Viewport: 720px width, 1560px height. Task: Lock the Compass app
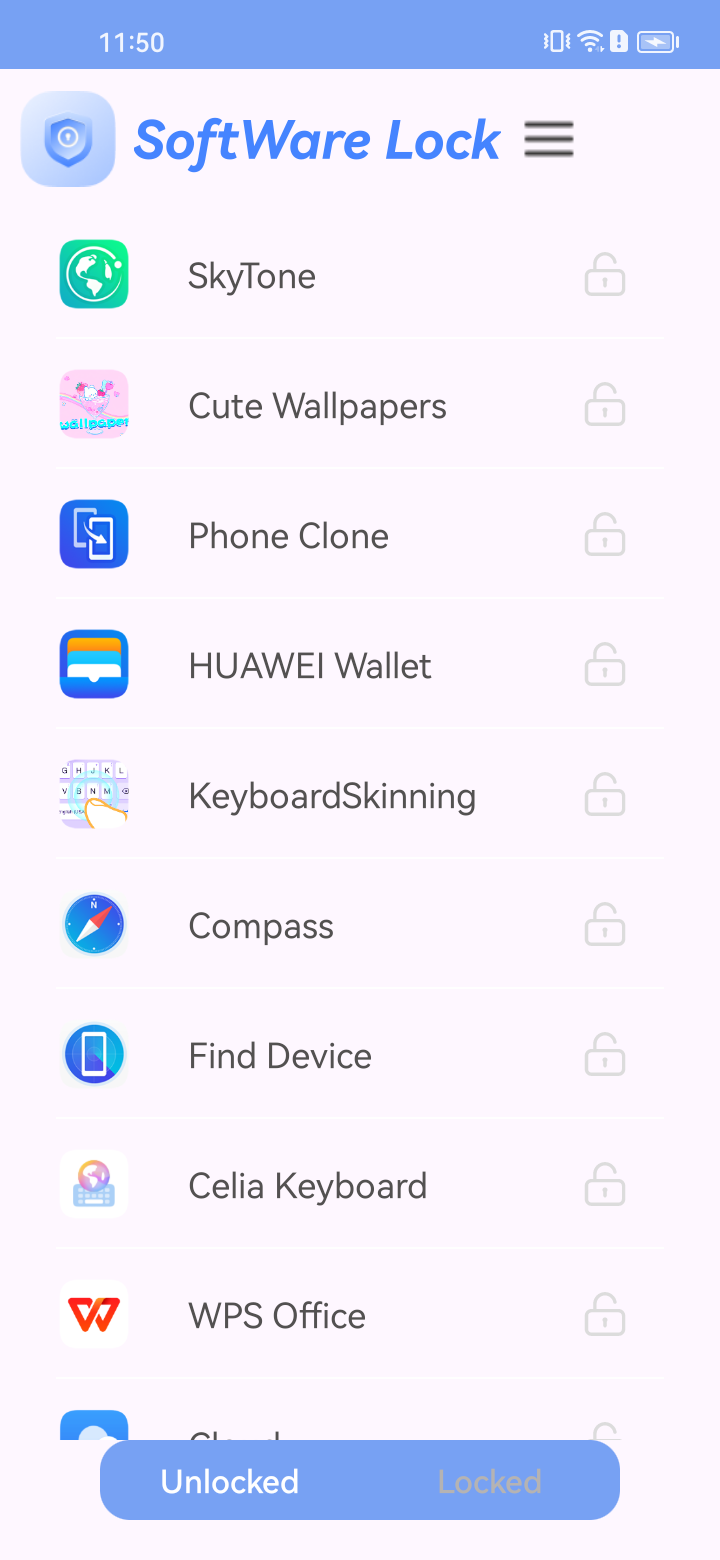coord(605,925)
